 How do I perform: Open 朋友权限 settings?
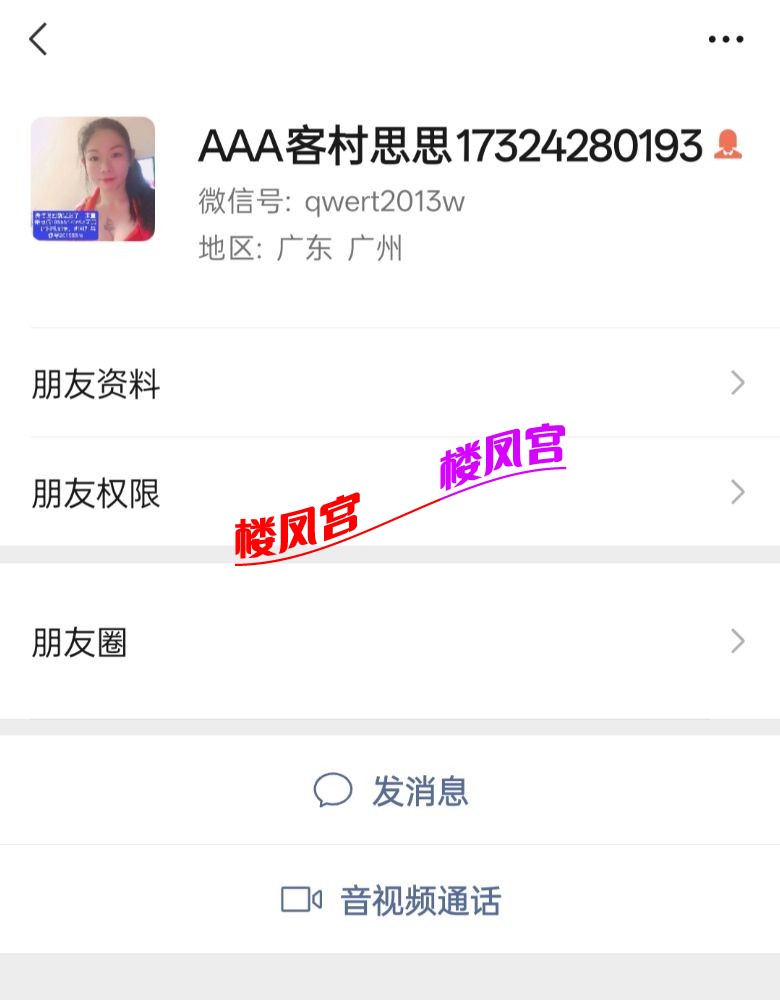click(390, 493)
